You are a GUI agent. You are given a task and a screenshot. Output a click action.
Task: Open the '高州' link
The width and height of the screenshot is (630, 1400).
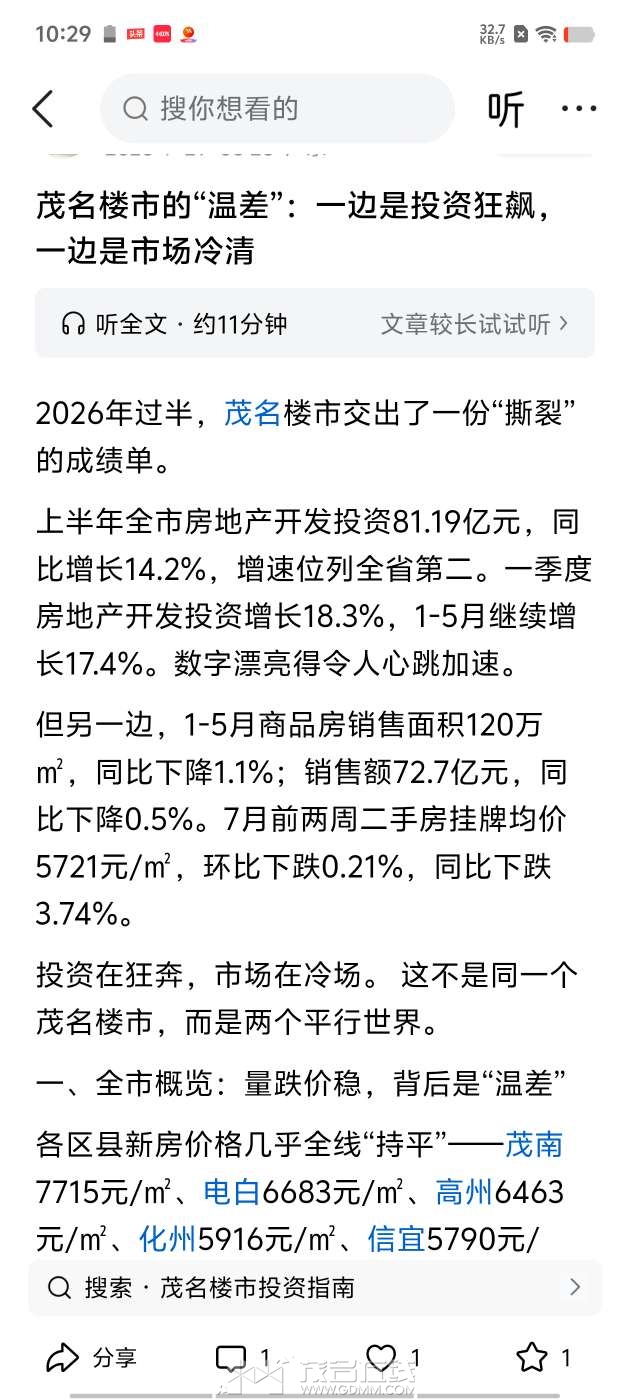point(464,1192)
